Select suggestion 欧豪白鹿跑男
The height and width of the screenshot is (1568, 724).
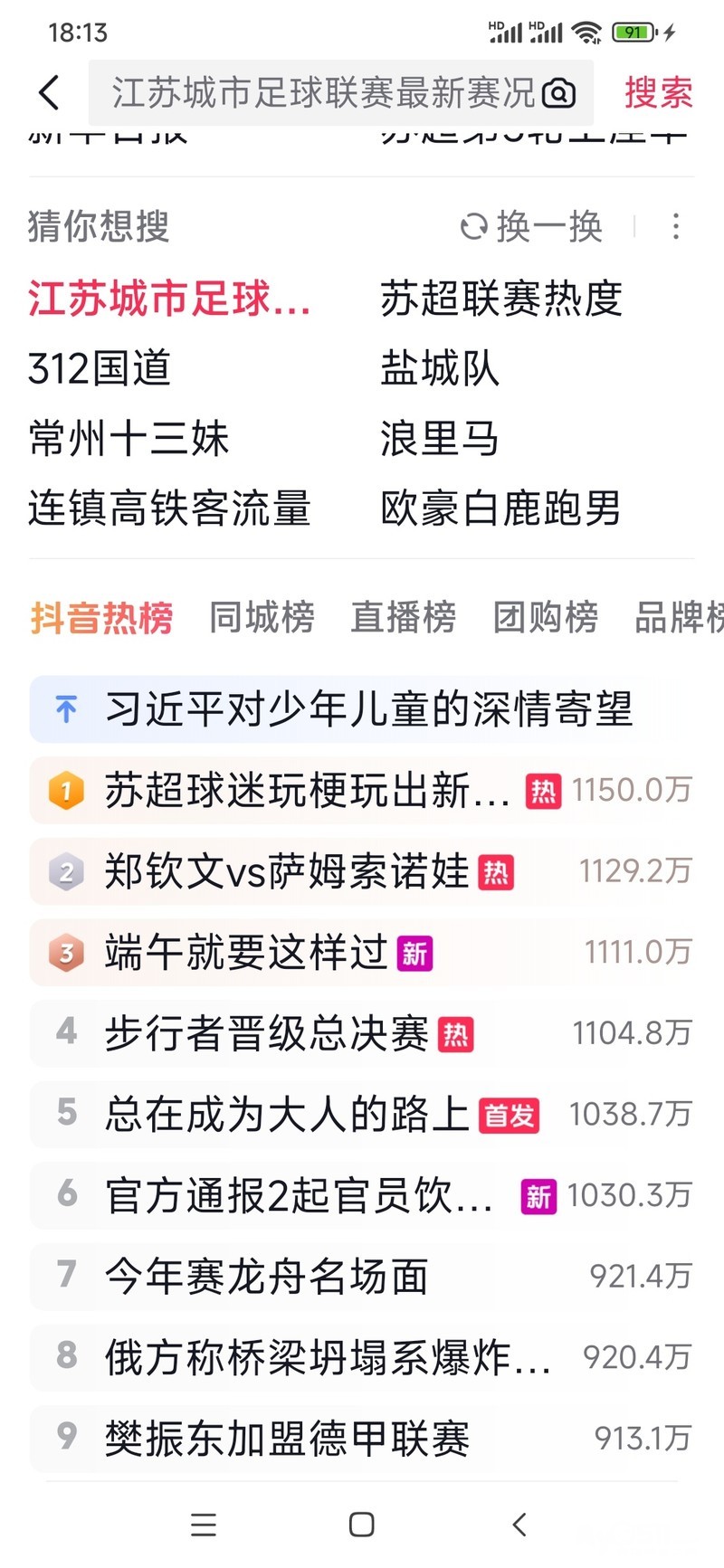click(500, 508)
